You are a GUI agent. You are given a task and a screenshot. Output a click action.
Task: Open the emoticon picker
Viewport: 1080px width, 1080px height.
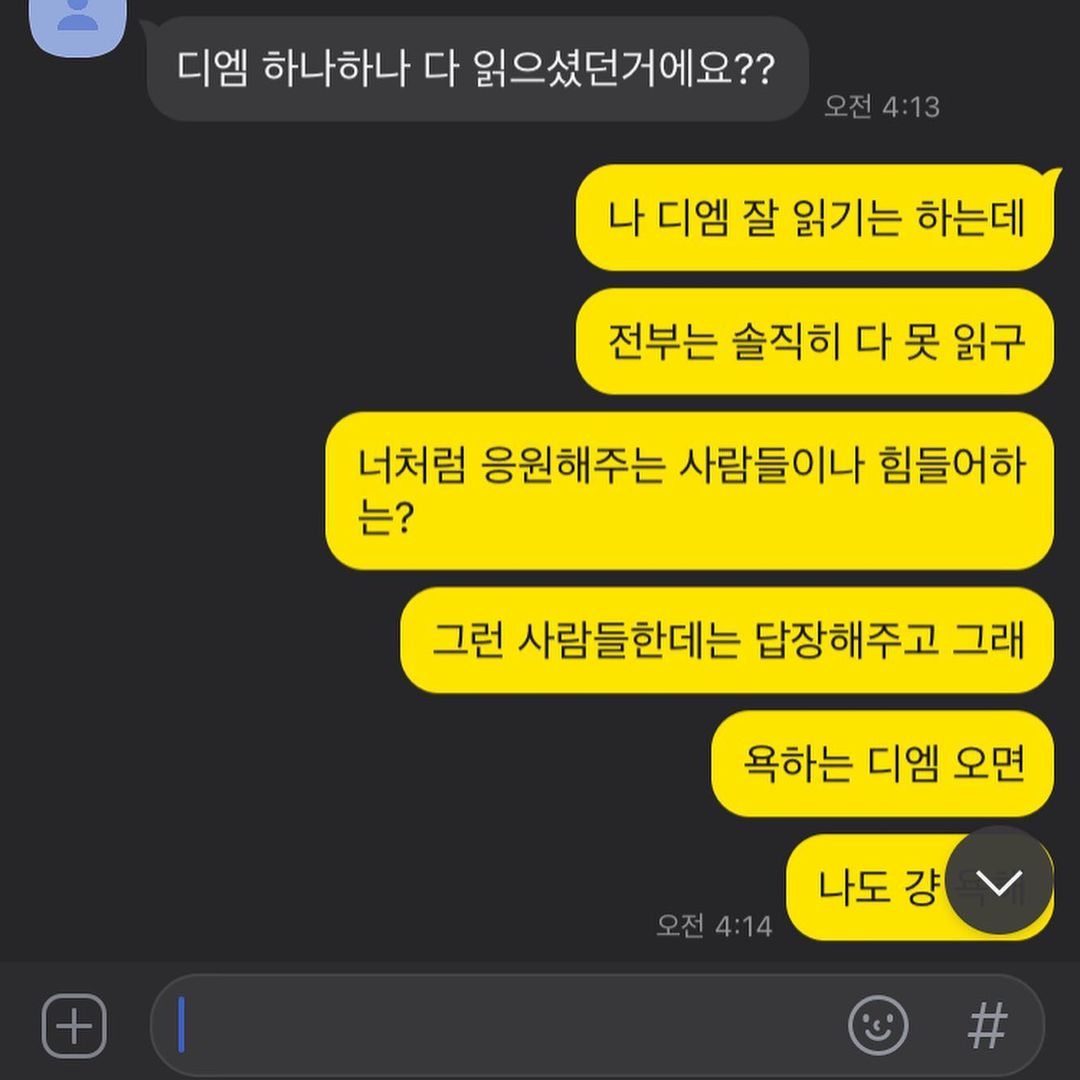coord(878,1026)
